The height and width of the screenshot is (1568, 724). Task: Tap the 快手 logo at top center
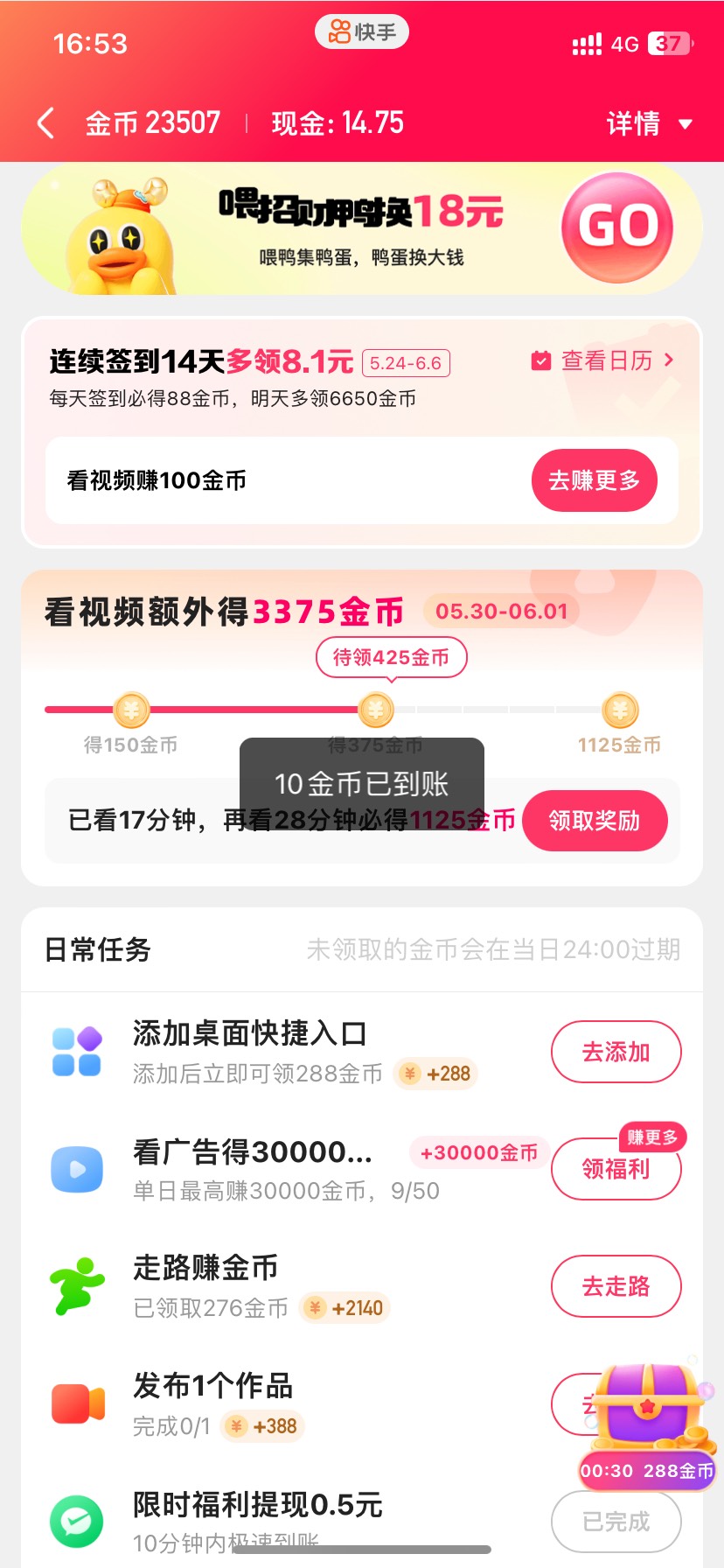[x=361, y=32]
